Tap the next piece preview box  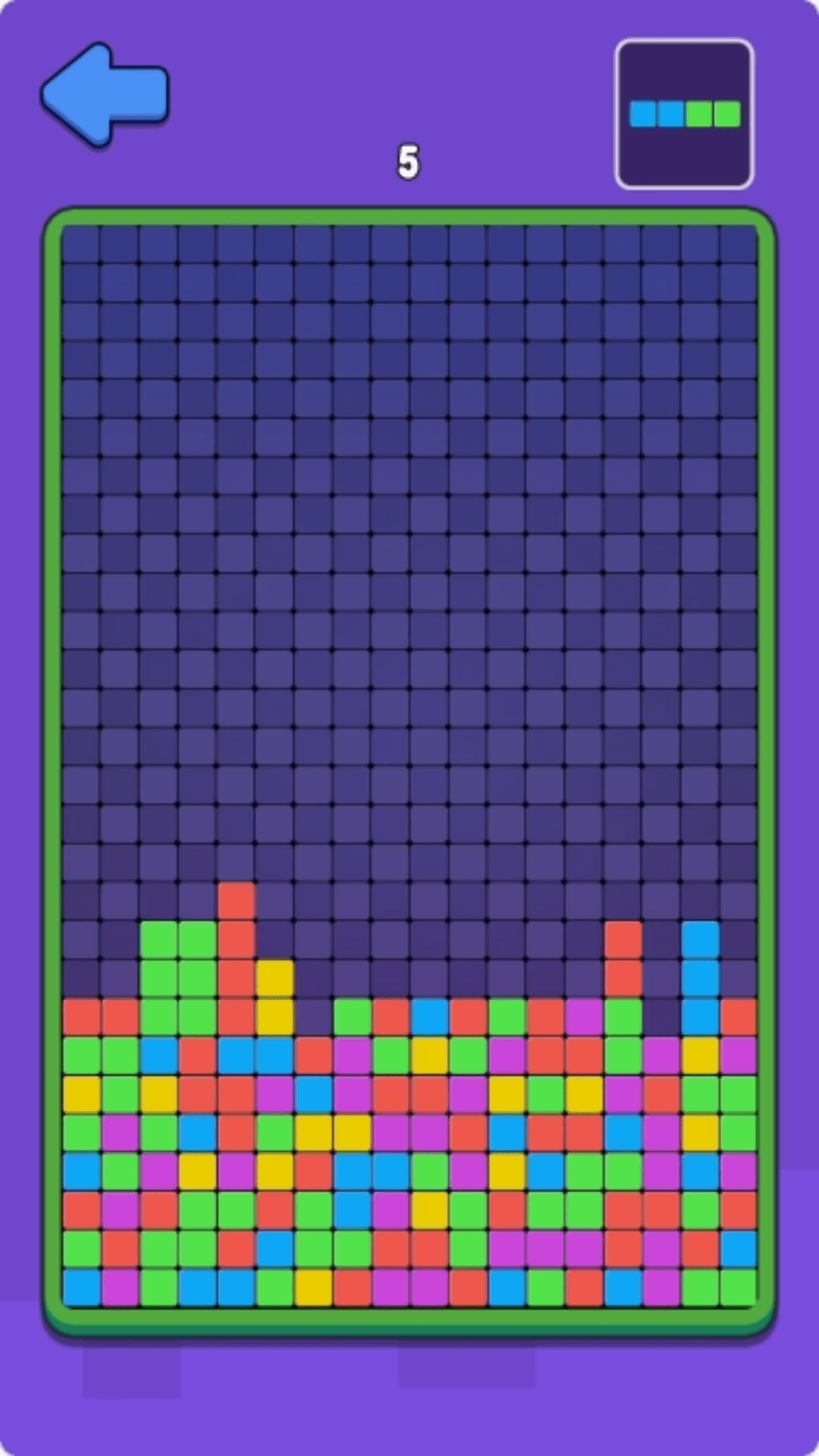tap(684, 114)
